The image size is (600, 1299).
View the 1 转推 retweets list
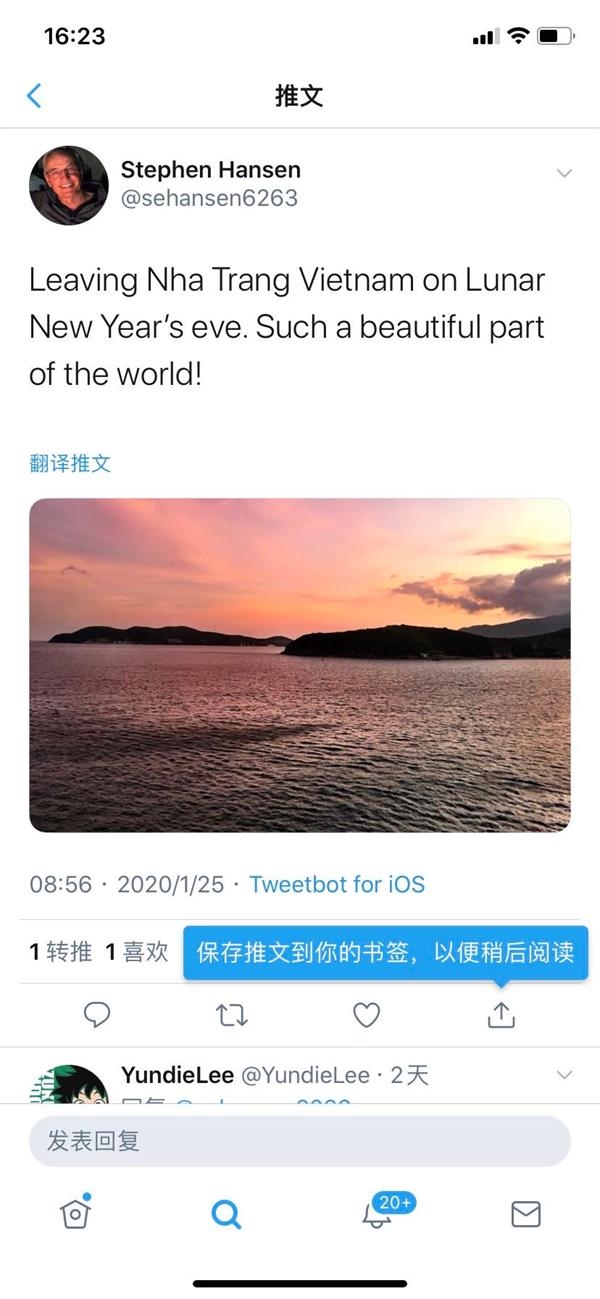(x=61, y=952)
